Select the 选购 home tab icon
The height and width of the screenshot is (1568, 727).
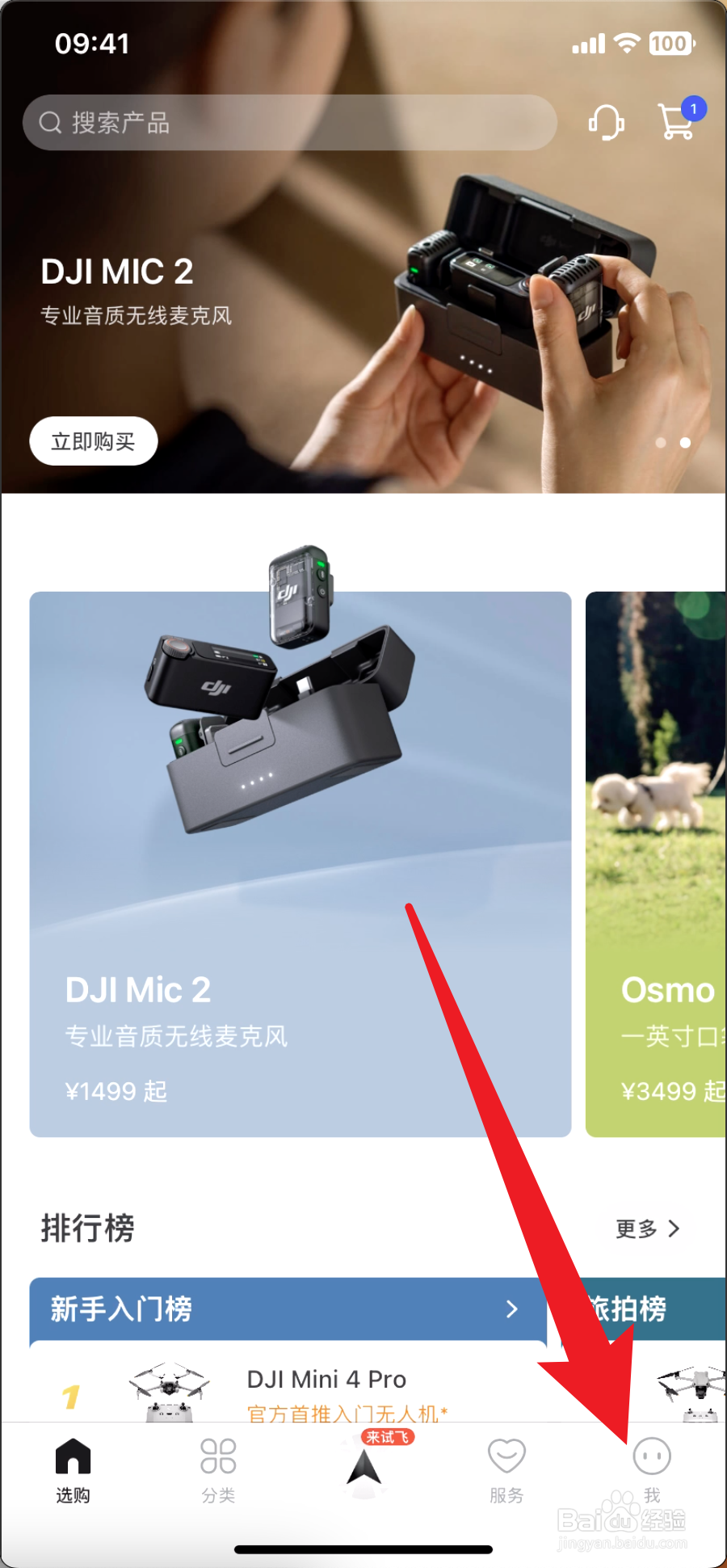point(72,1455)
